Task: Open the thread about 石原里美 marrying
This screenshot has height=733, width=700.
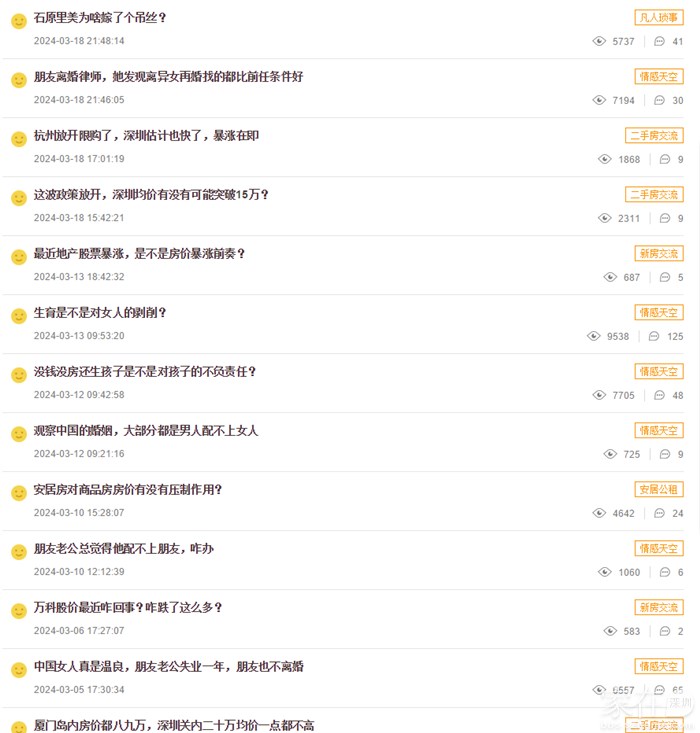Action: tap(101, 18)
